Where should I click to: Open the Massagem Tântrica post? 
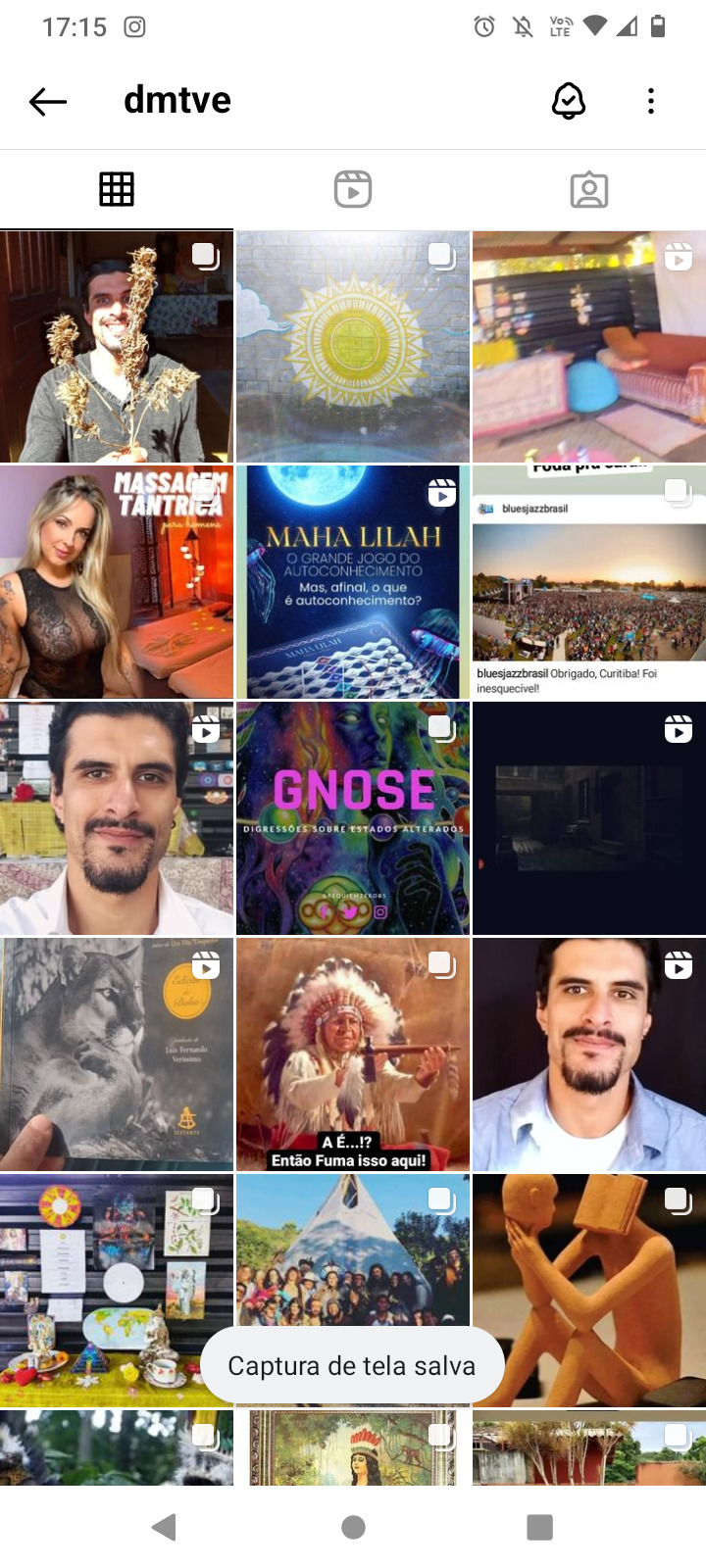pyautogui.click(x=117, y=582)
